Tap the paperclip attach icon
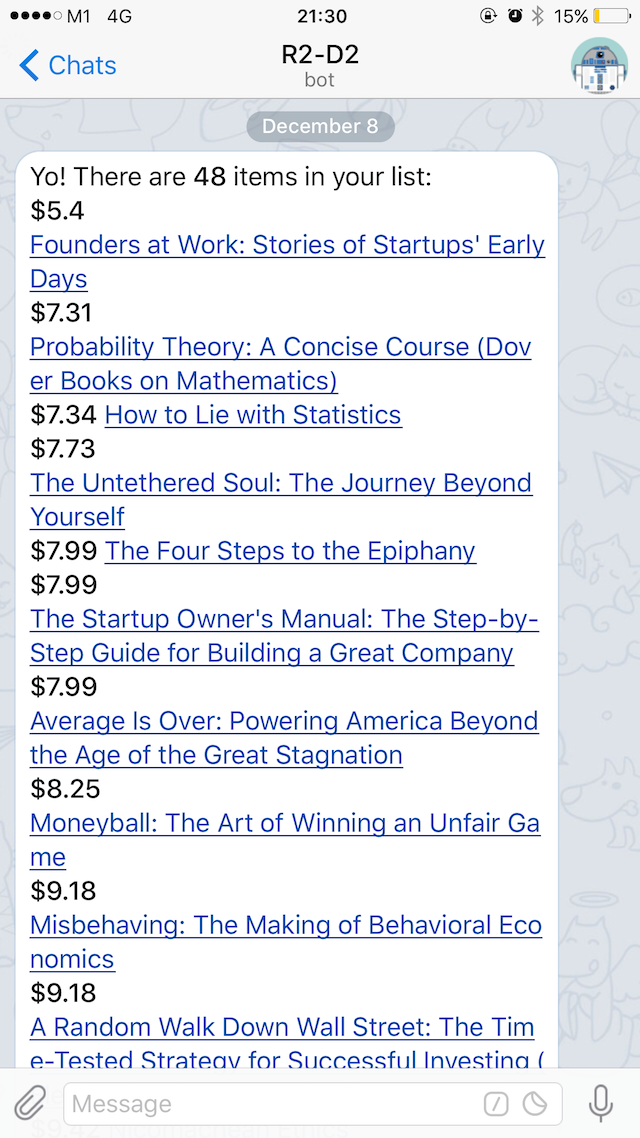The image size is (640, 1138). click(30, 1104)
